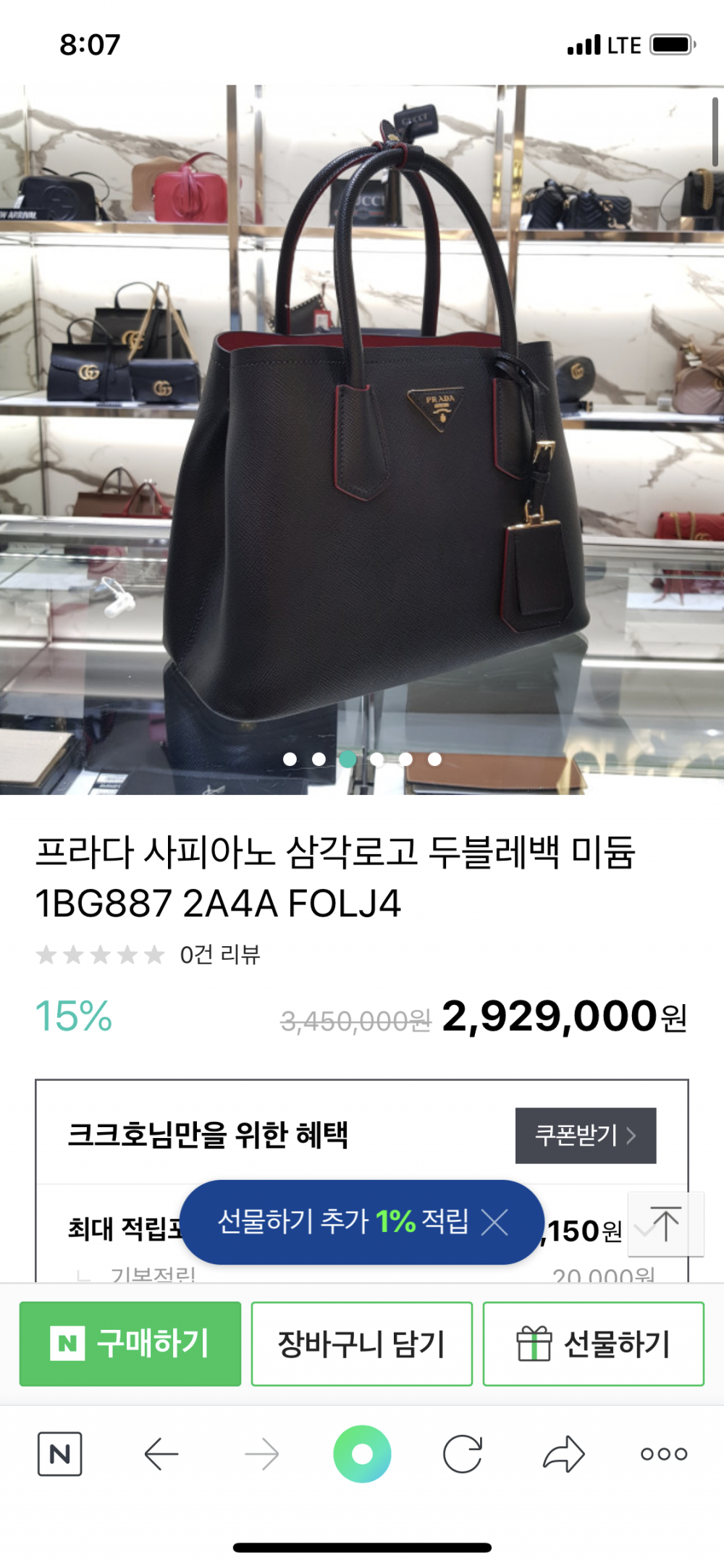The image size is (724, 1568).
Task: Get coupon via 쿠폰받기 button
Action: (585, 1135)
